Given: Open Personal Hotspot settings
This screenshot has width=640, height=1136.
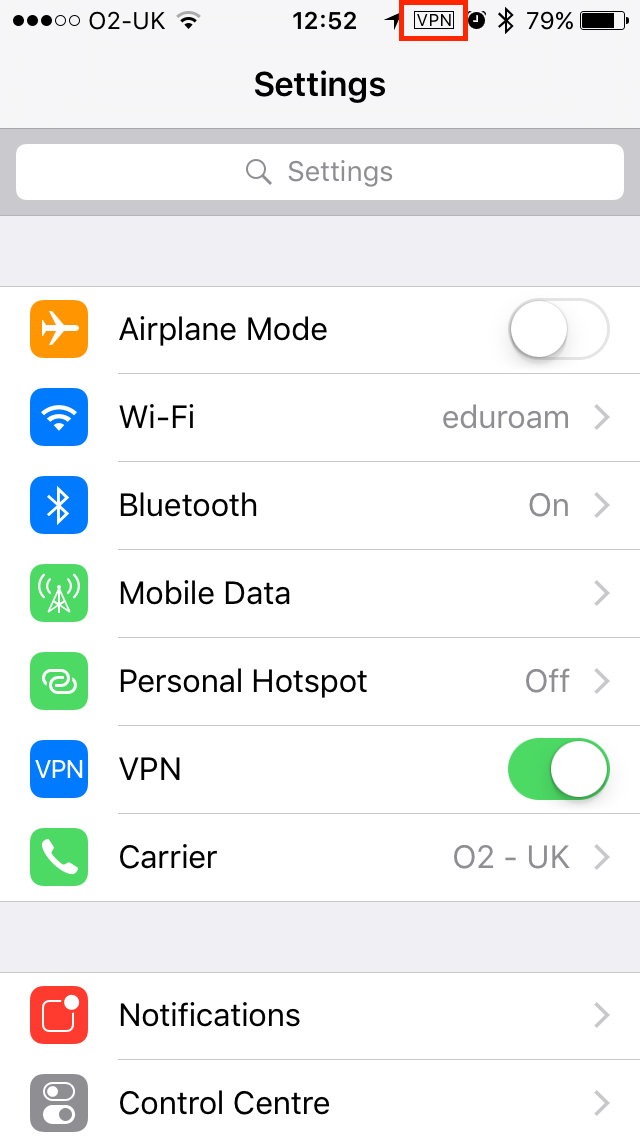Looking at the screenshot, I should [x=320, y=681].
